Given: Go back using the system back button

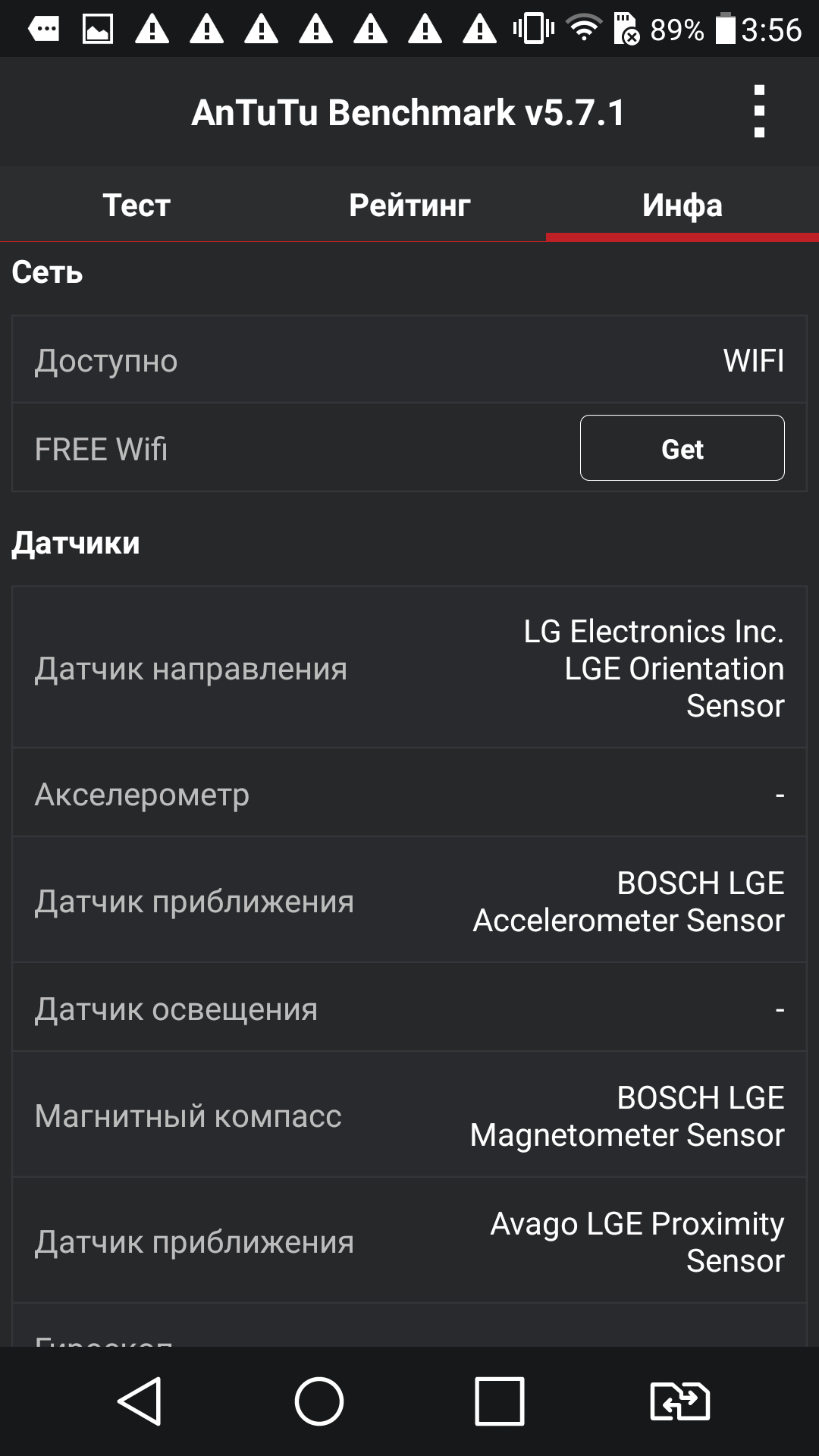Looking at the screenshot, I should [140, 1401].
